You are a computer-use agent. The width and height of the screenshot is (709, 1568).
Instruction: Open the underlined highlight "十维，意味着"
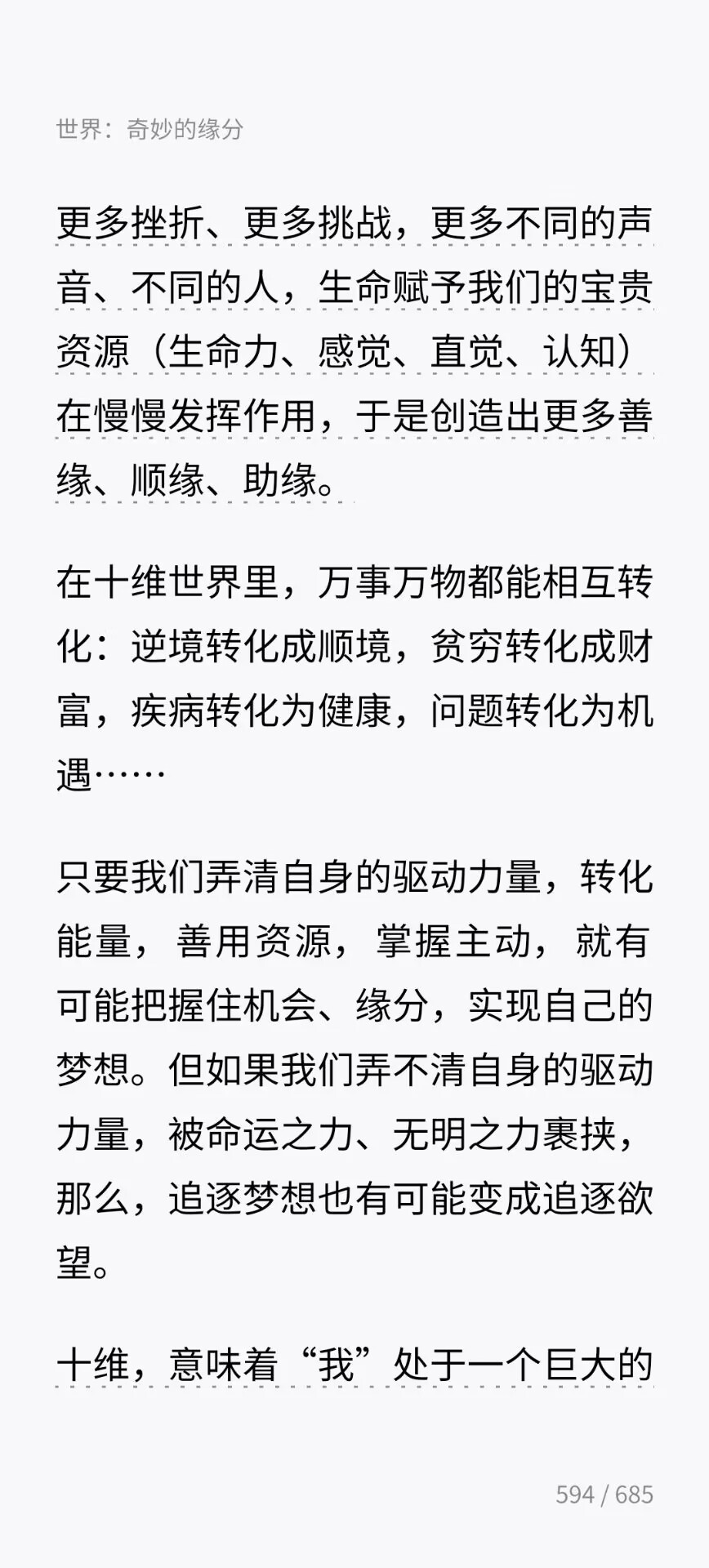[354, 1365]
